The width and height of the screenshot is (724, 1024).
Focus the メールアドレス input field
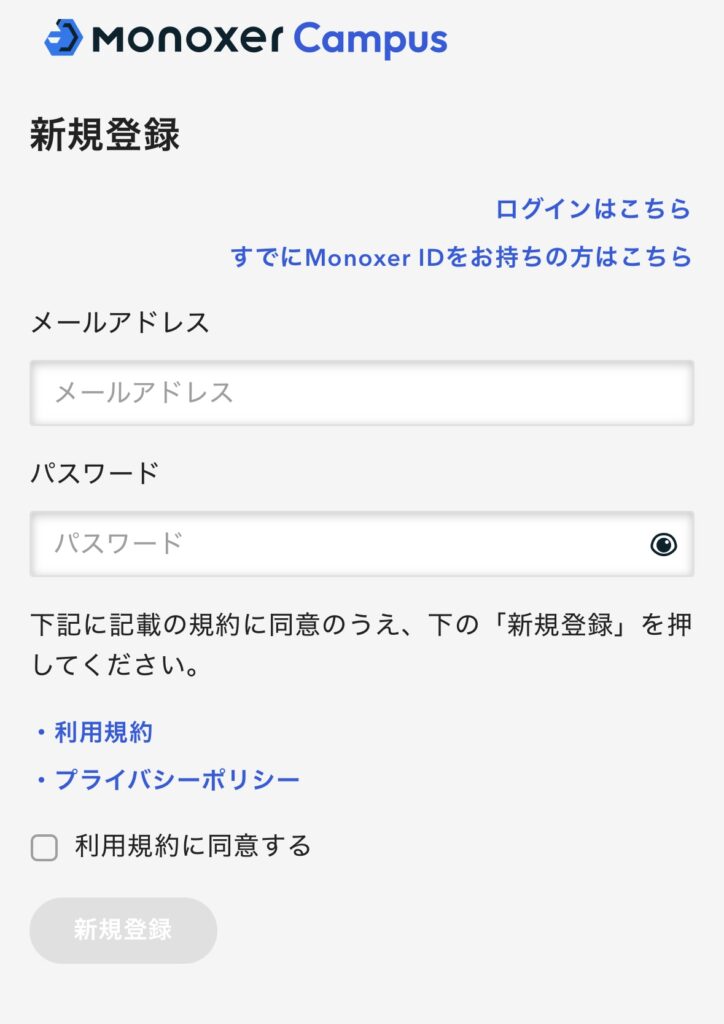(x=361, y=392)
